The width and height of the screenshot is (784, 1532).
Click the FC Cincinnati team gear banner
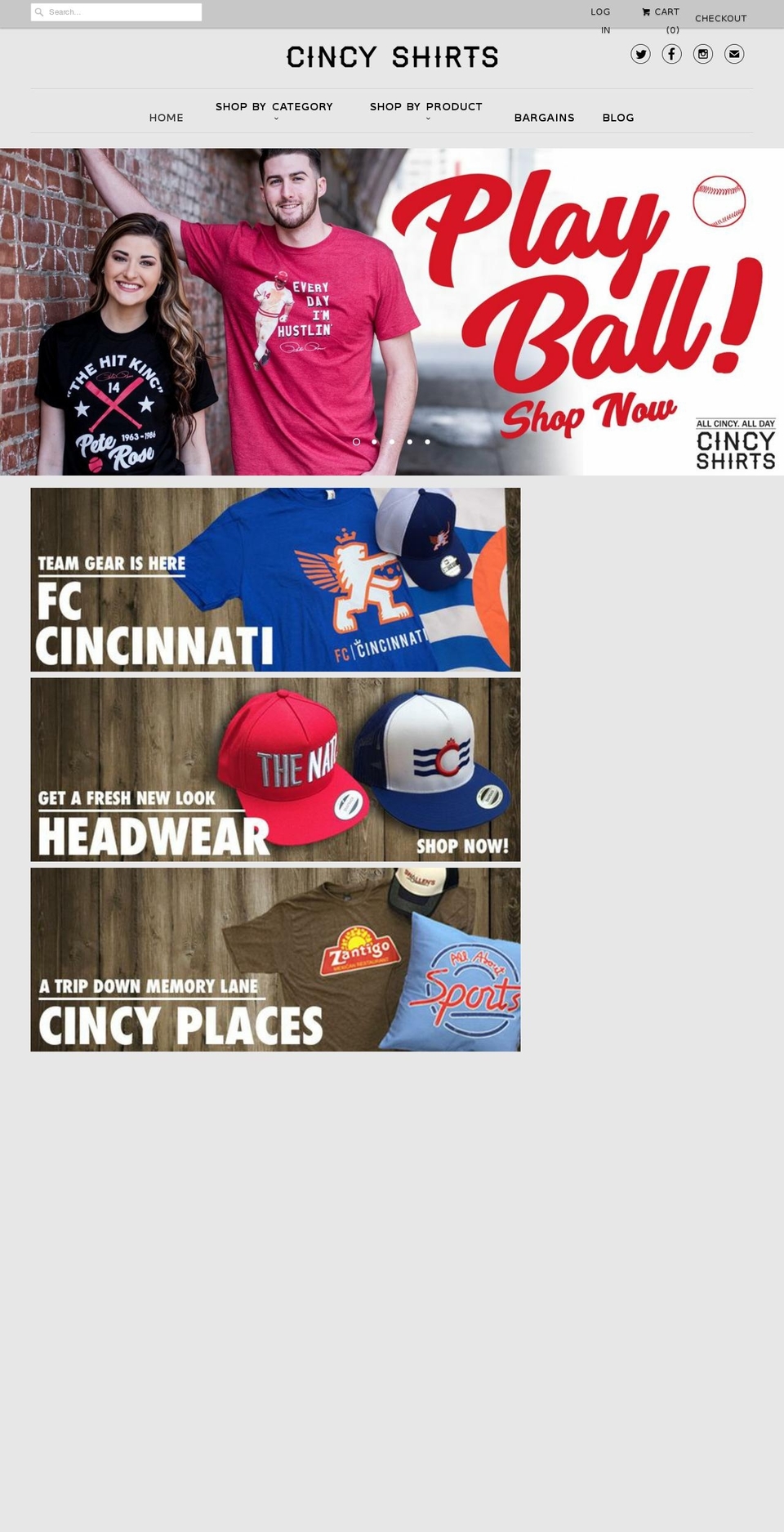(x=275, y=579)
